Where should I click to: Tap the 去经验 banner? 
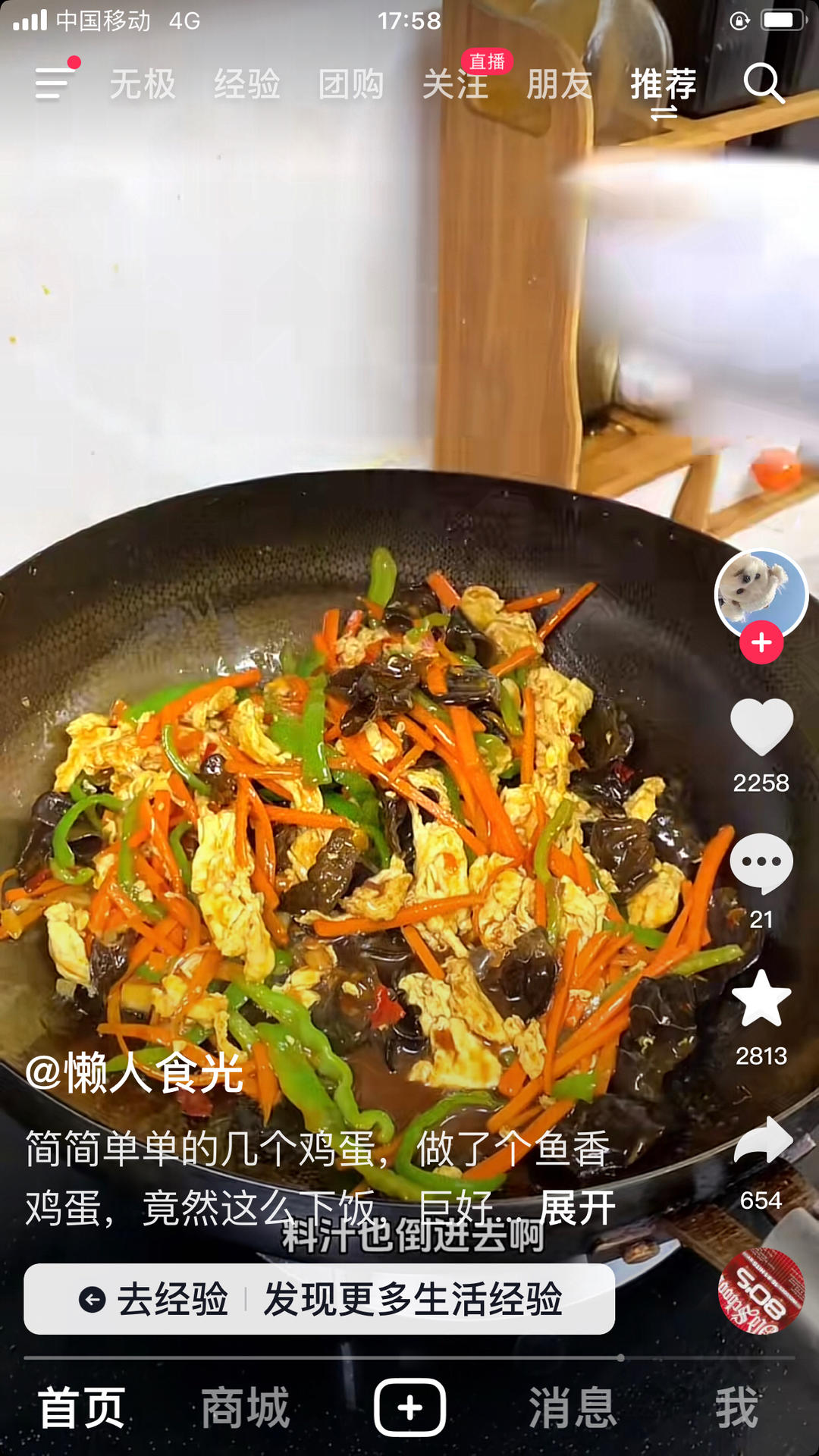(x=319, y=1299)
